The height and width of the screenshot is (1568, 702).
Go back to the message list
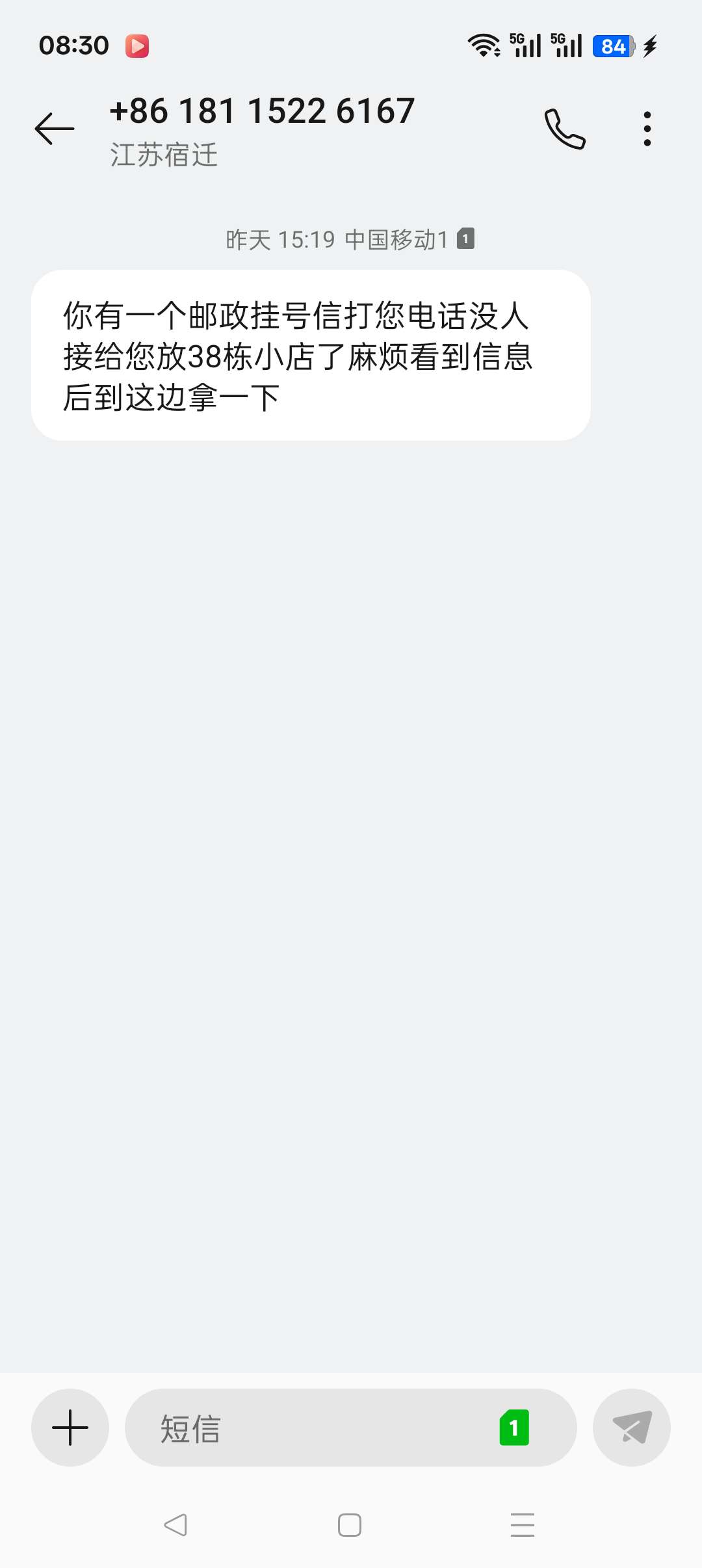tap(55, 128)
